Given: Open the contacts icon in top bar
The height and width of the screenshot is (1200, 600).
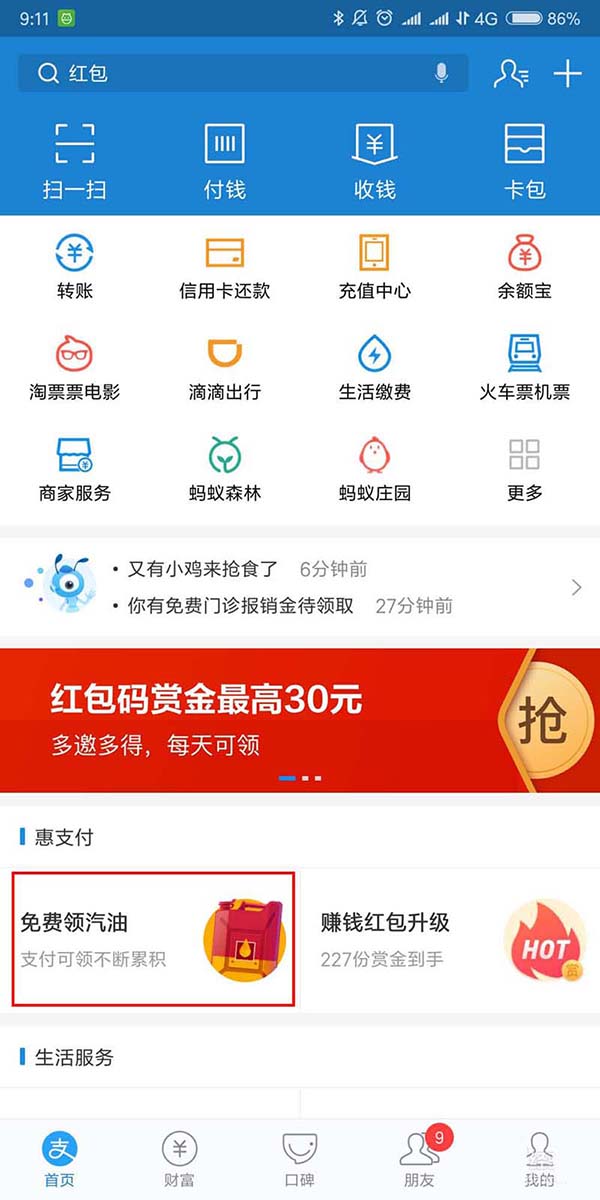Looking at the screenshot, I should (511, 73).
